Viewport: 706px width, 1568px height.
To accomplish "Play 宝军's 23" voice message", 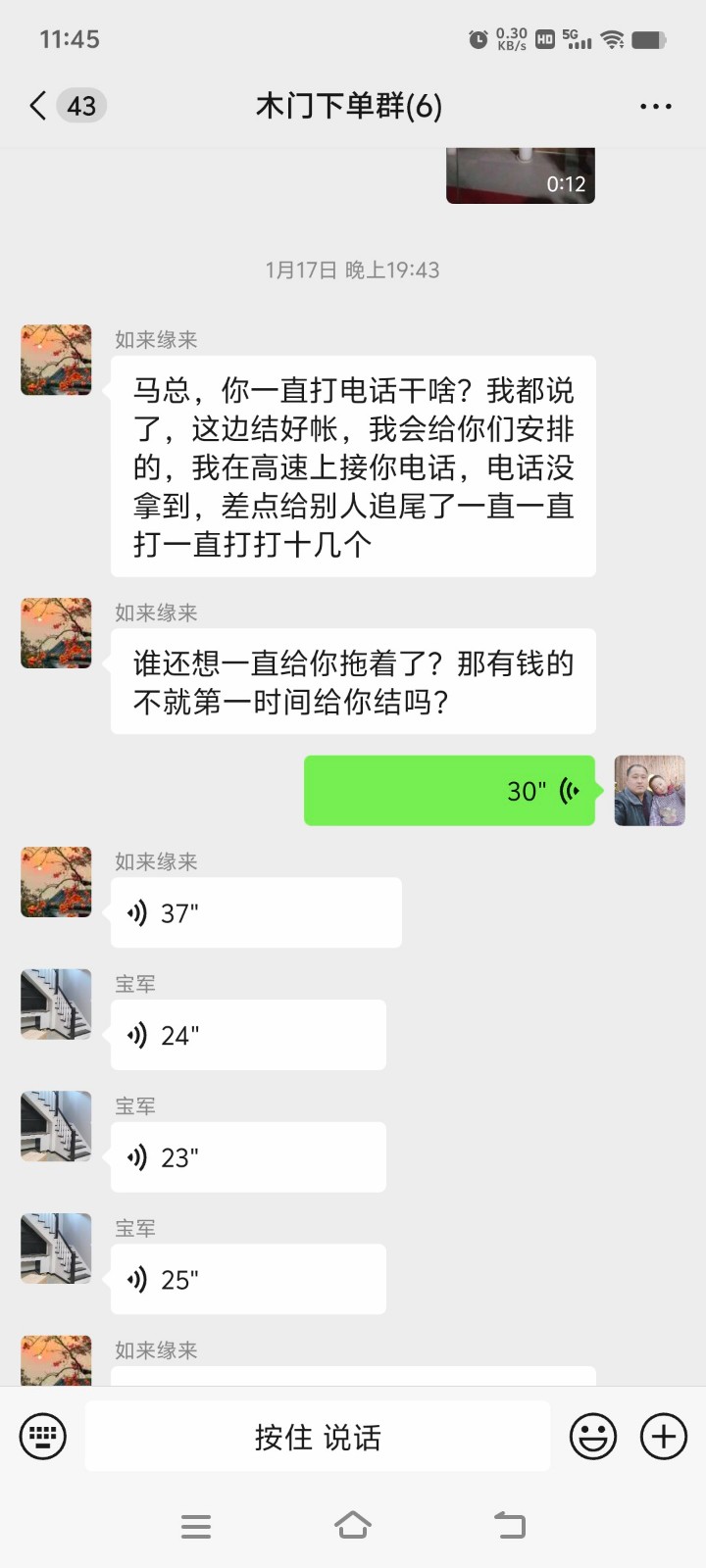I will (x=247, y=1157).
